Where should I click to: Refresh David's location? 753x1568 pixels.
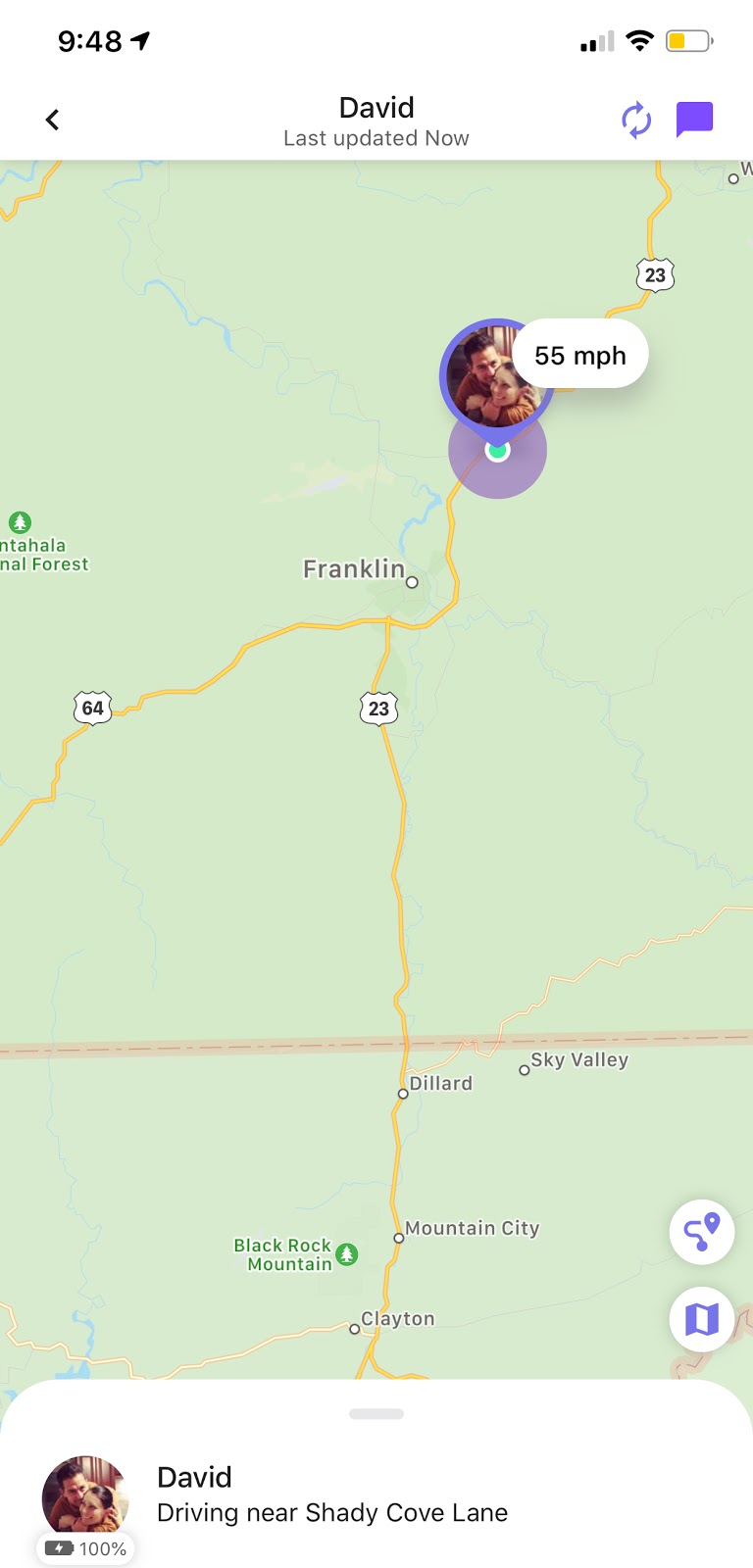[636, 120]
